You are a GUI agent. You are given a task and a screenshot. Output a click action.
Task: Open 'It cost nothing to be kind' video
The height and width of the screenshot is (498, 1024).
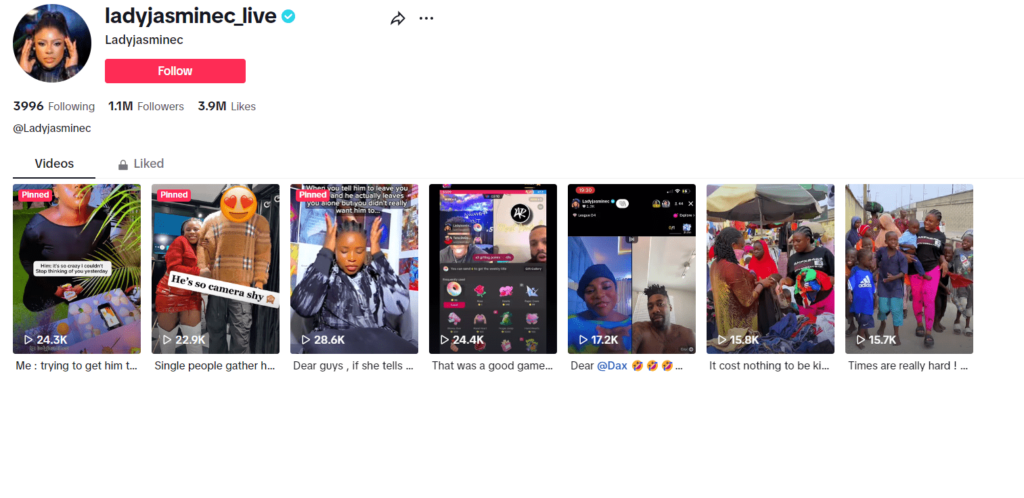coord(770,268)
